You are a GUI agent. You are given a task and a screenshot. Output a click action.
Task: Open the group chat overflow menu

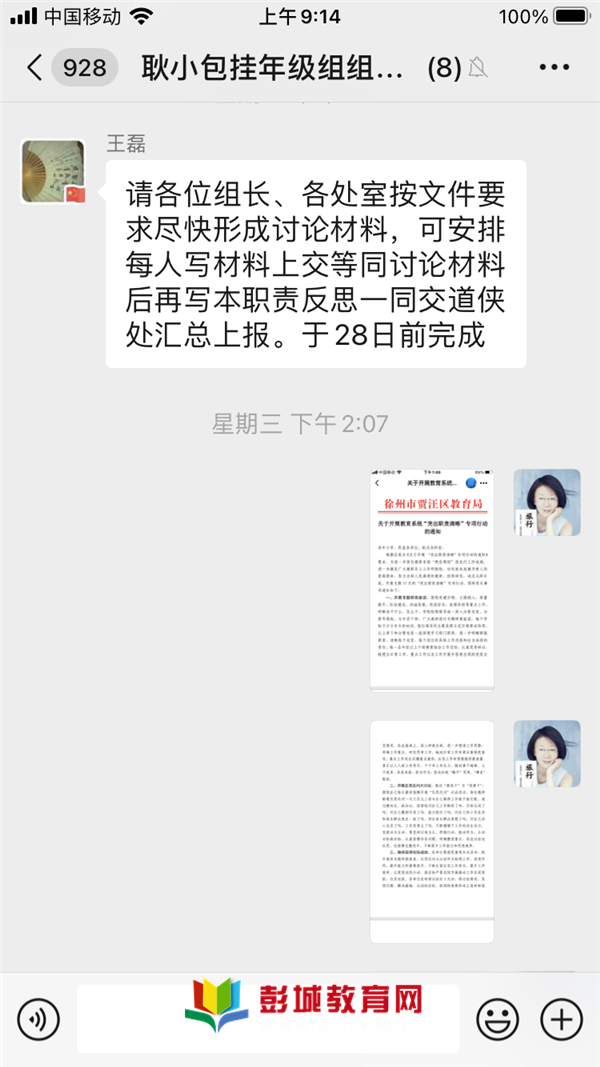coord(553,67)
